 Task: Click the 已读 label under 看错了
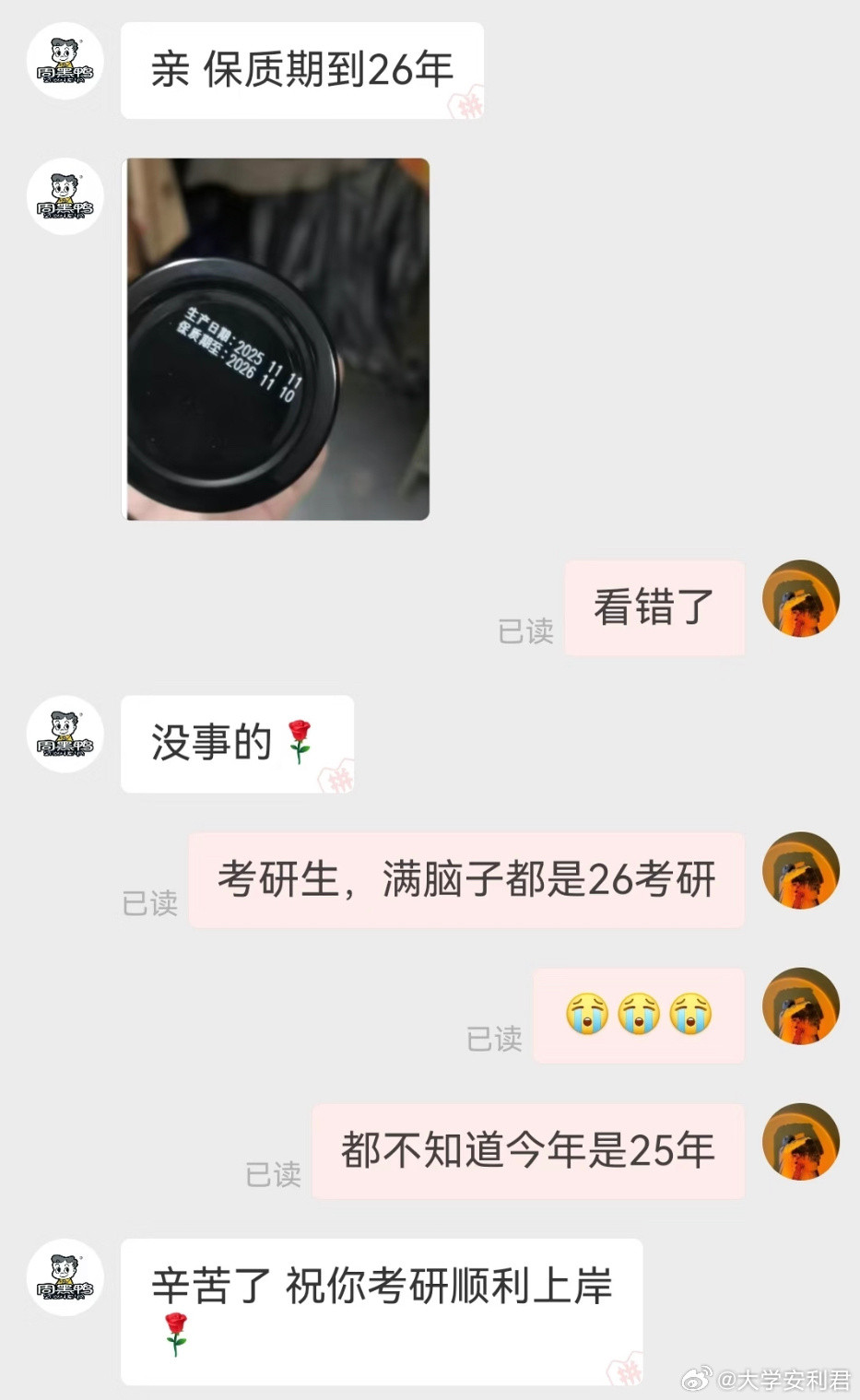click(x=527, y=632)
